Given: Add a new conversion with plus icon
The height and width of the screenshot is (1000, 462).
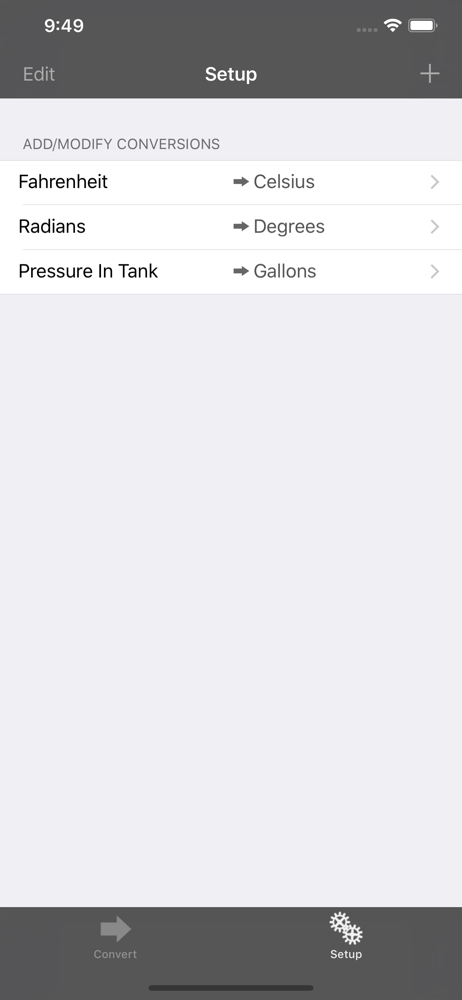Looking at the screenshot, I should click(429, 74).
